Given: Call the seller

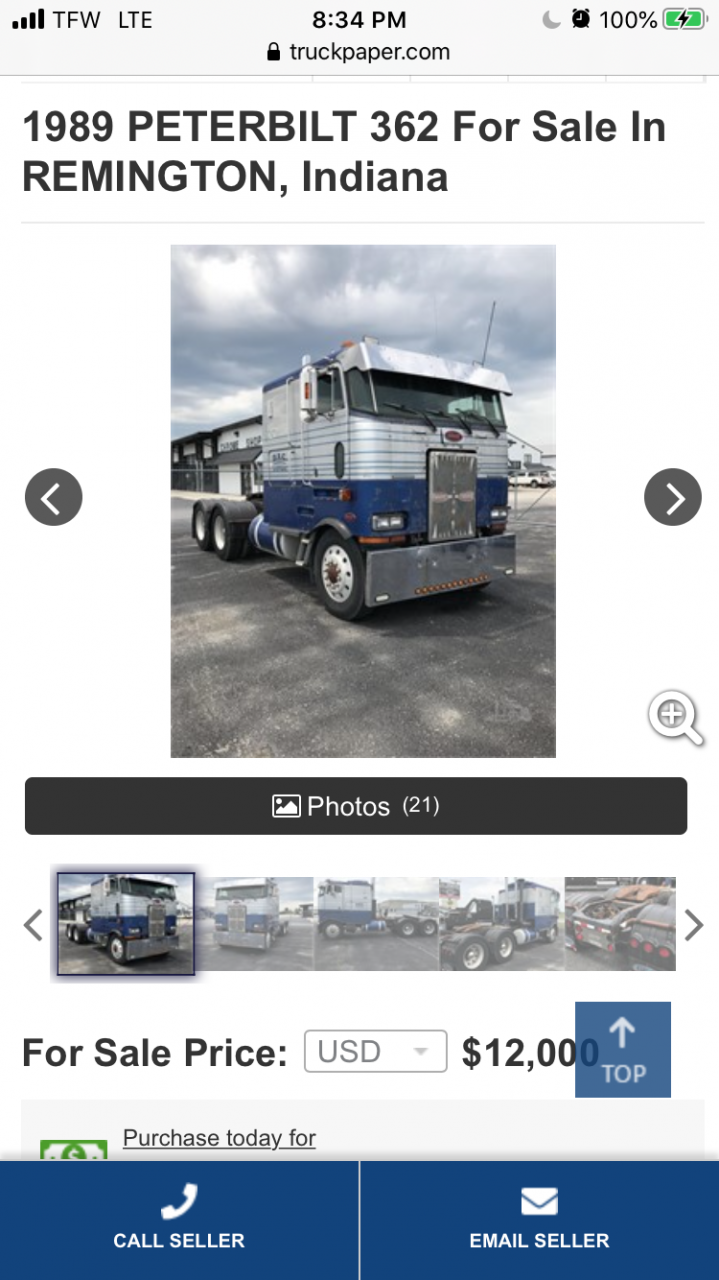Looking at the screenshot, I should pos(179,1220).
